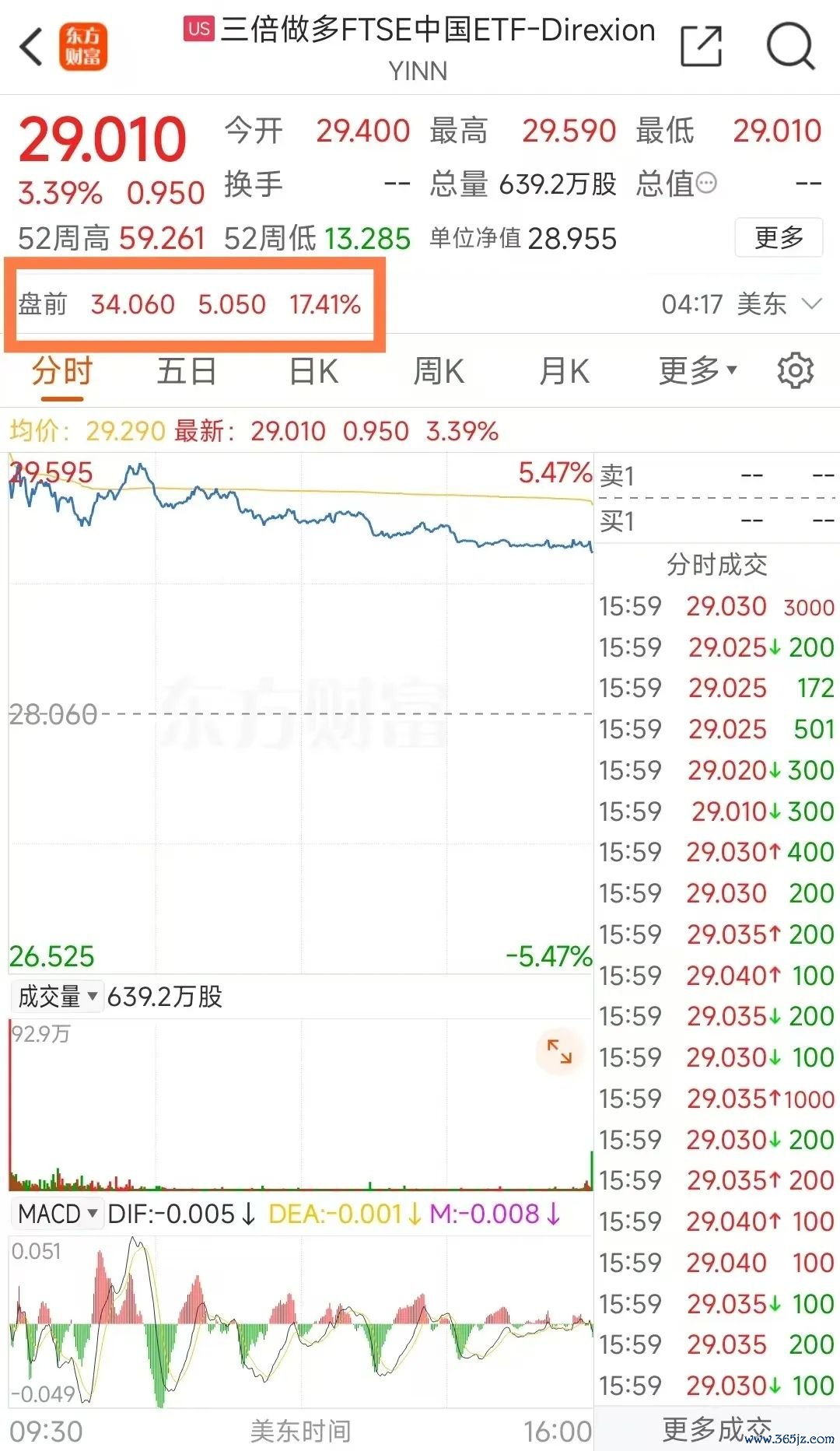Share this stock page
The width and height of the screenshot is (840, 1451).
pyautogui.click(x=701, y=47)
